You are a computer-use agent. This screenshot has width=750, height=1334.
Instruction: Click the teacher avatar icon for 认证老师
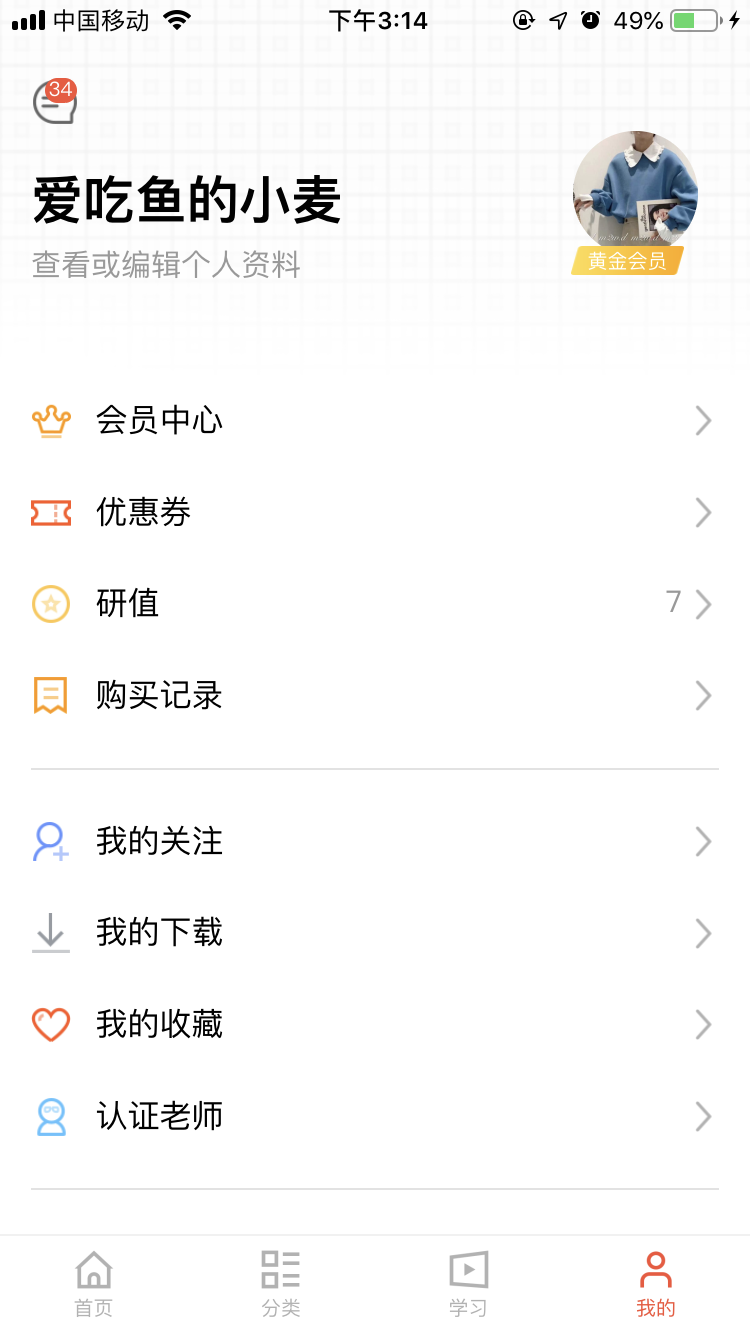[x=51, y=1115]
